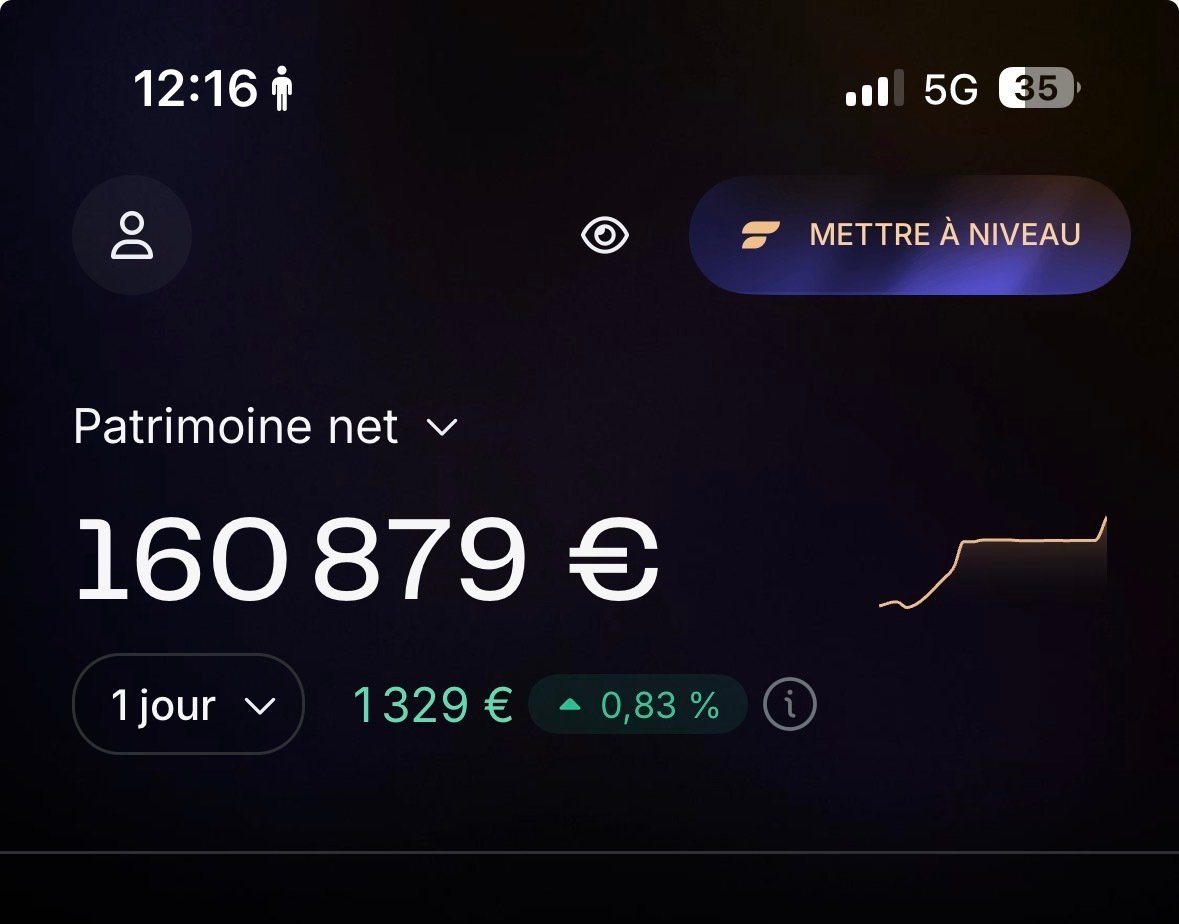Screen dimensions: 1179x924
Task: Open the info icon beside 0,83 %
Action: (790, 704)
